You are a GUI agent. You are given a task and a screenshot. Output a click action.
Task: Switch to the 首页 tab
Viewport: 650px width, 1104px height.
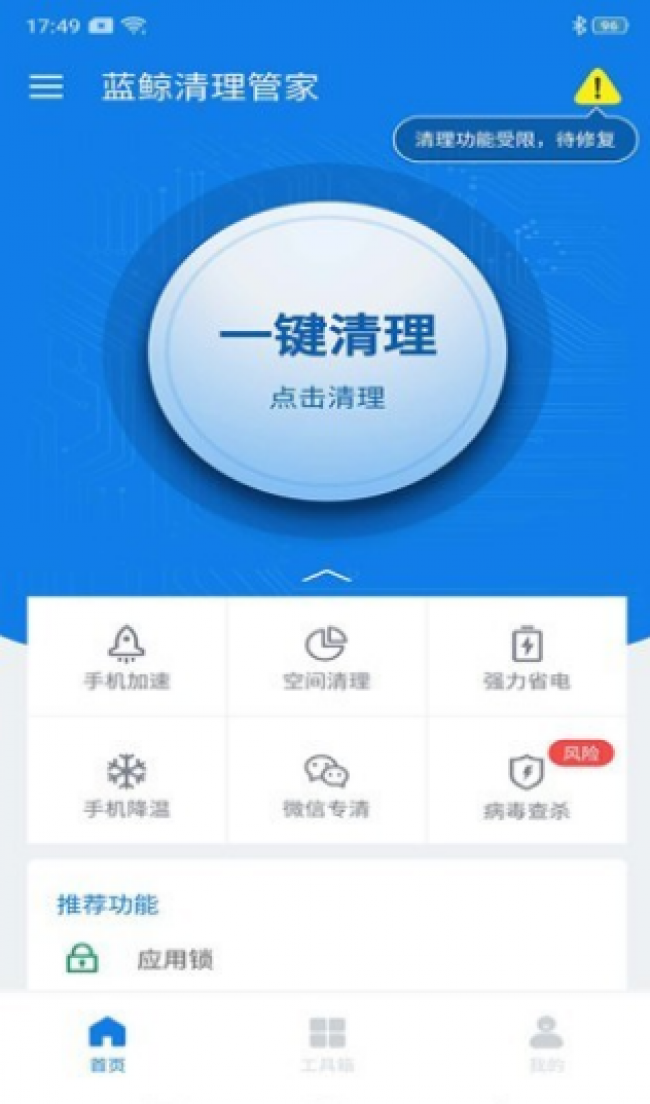click(108, 1044)
